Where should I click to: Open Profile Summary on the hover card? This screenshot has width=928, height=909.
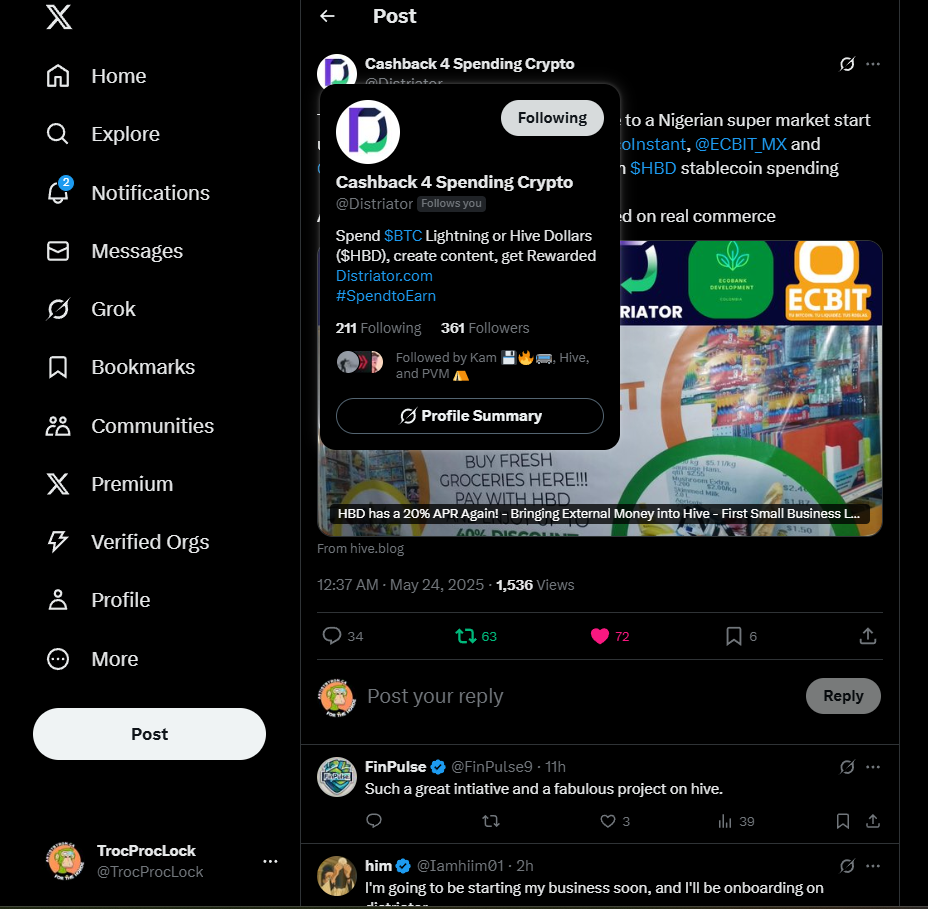click(470, 416)
